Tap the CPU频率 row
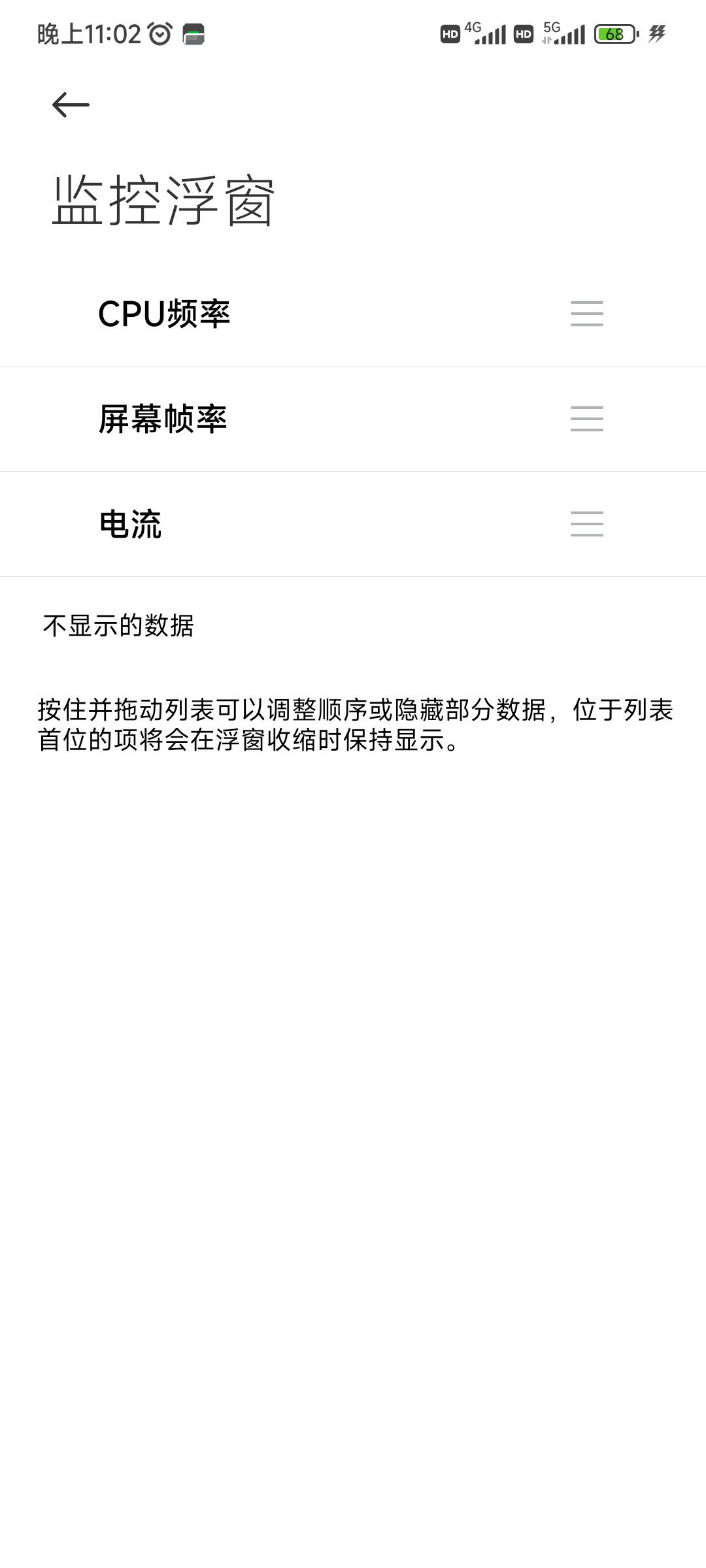This screenshot has width=706, height=1568. 353,314
